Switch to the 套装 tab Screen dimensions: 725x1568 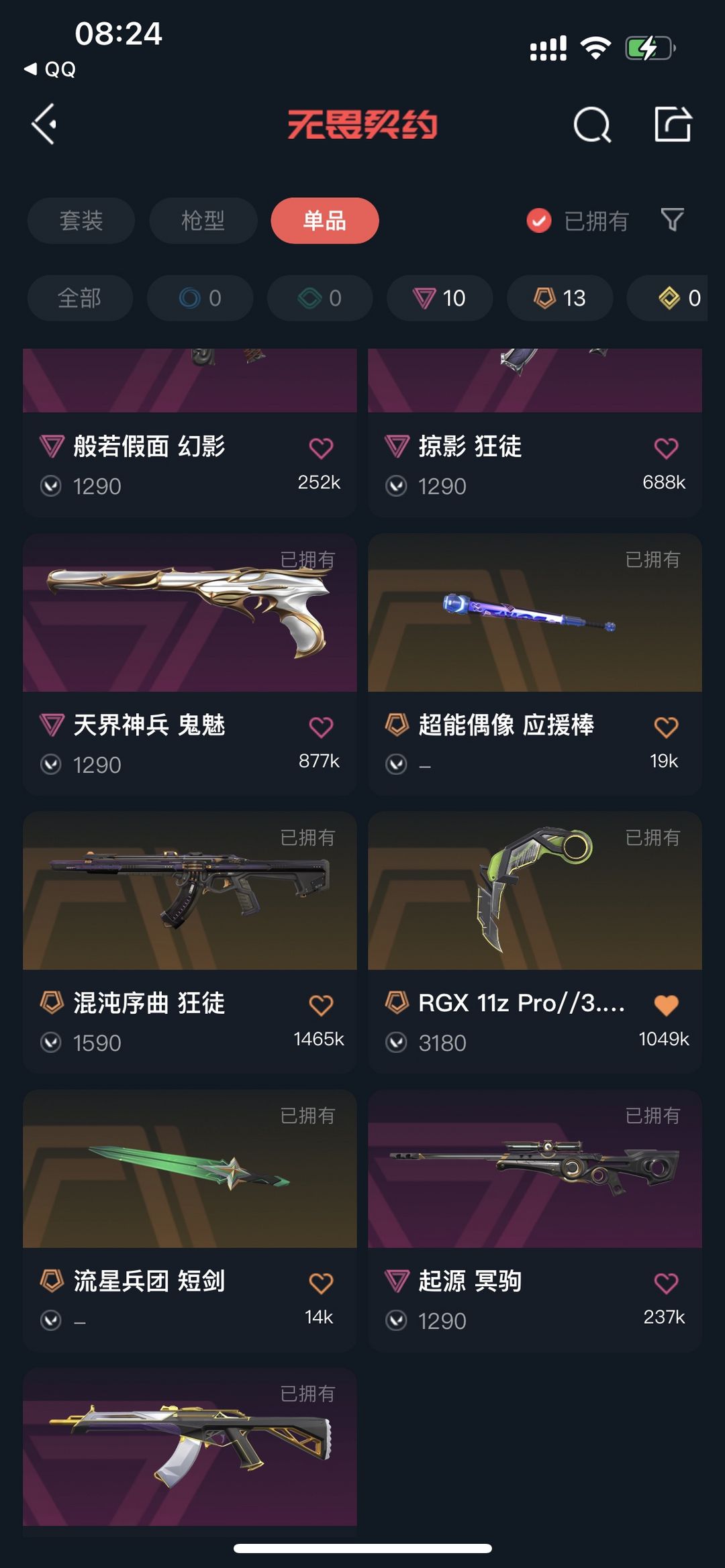(81, 221)
